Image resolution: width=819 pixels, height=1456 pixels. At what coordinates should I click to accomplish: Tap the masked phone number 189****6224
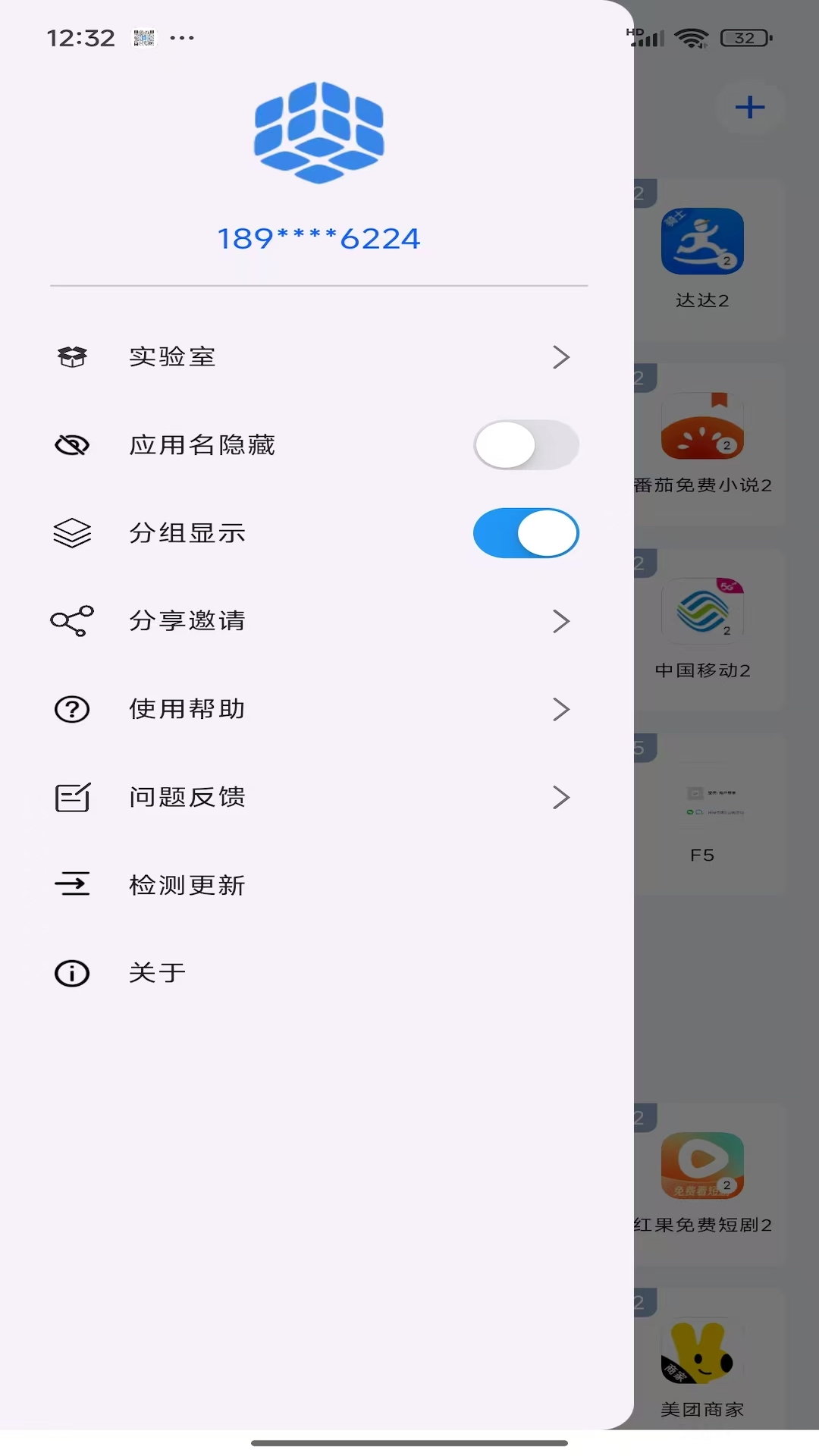tap(318, 239)
